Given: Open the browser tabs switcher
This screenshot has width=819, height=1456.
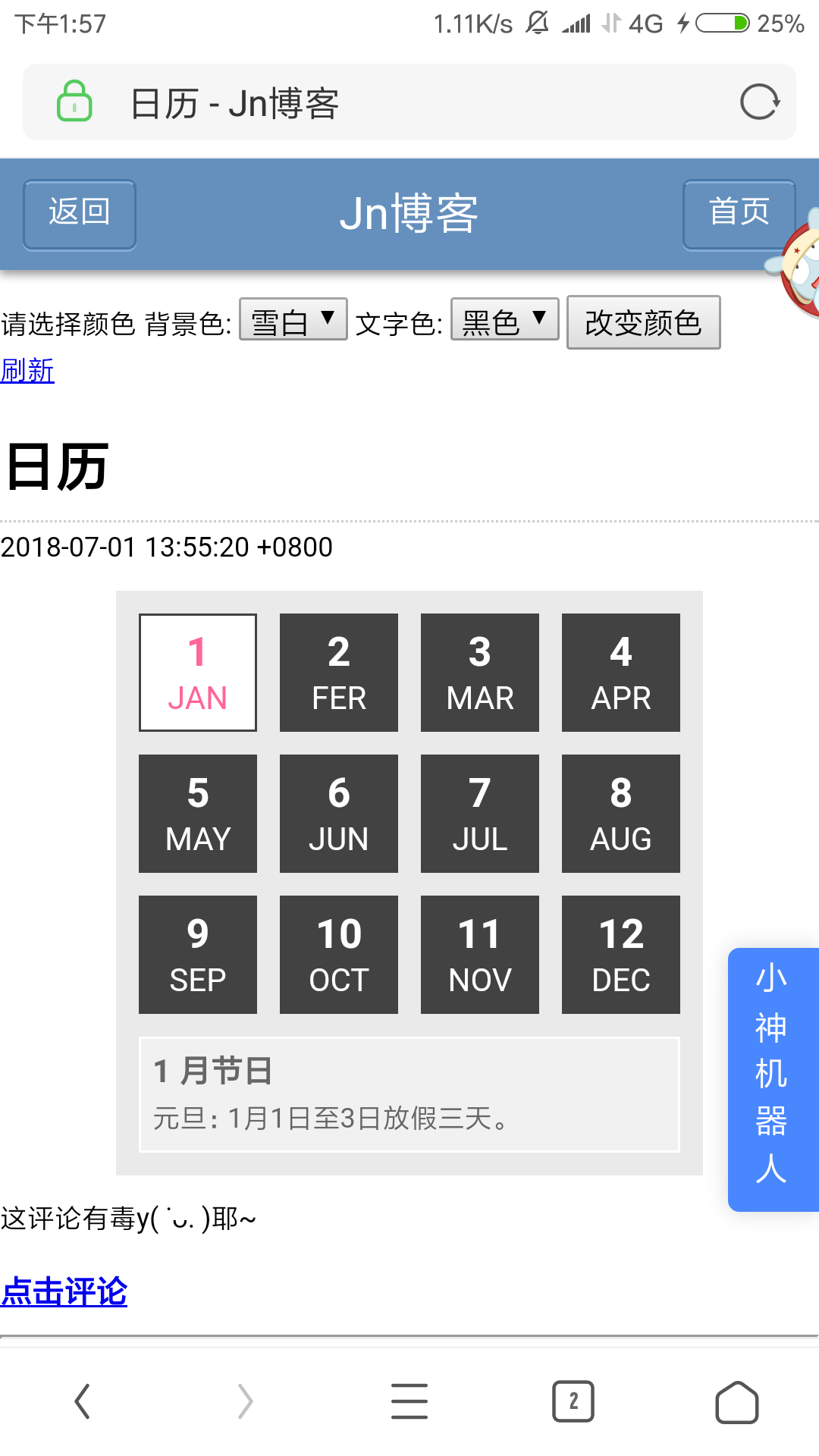Looking at the screenshot, I should pos(573,1401).
